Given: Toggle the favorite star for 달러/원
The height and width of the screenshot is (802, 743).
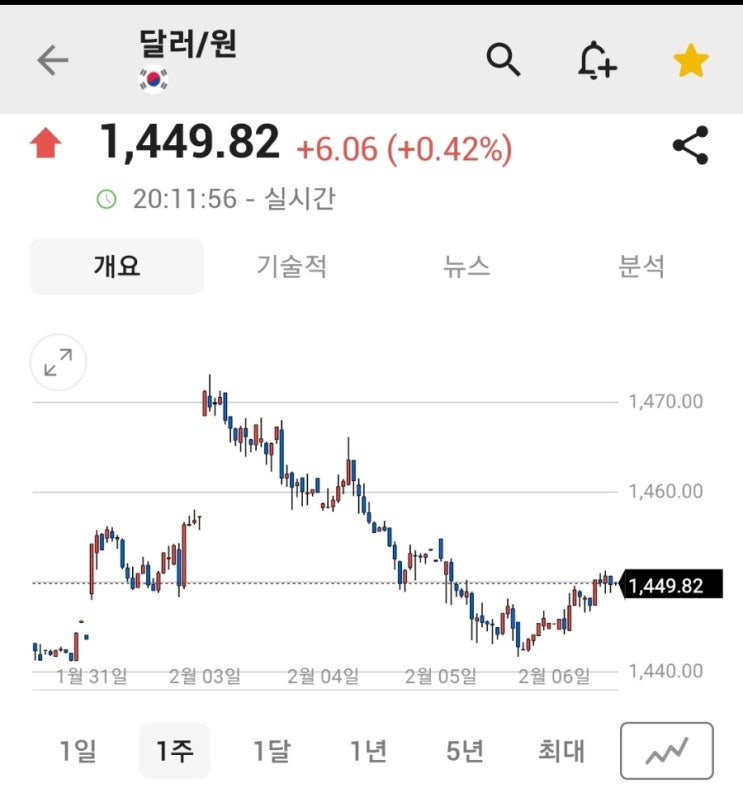Looking at the screenshot, I should (x=690, y=62).
